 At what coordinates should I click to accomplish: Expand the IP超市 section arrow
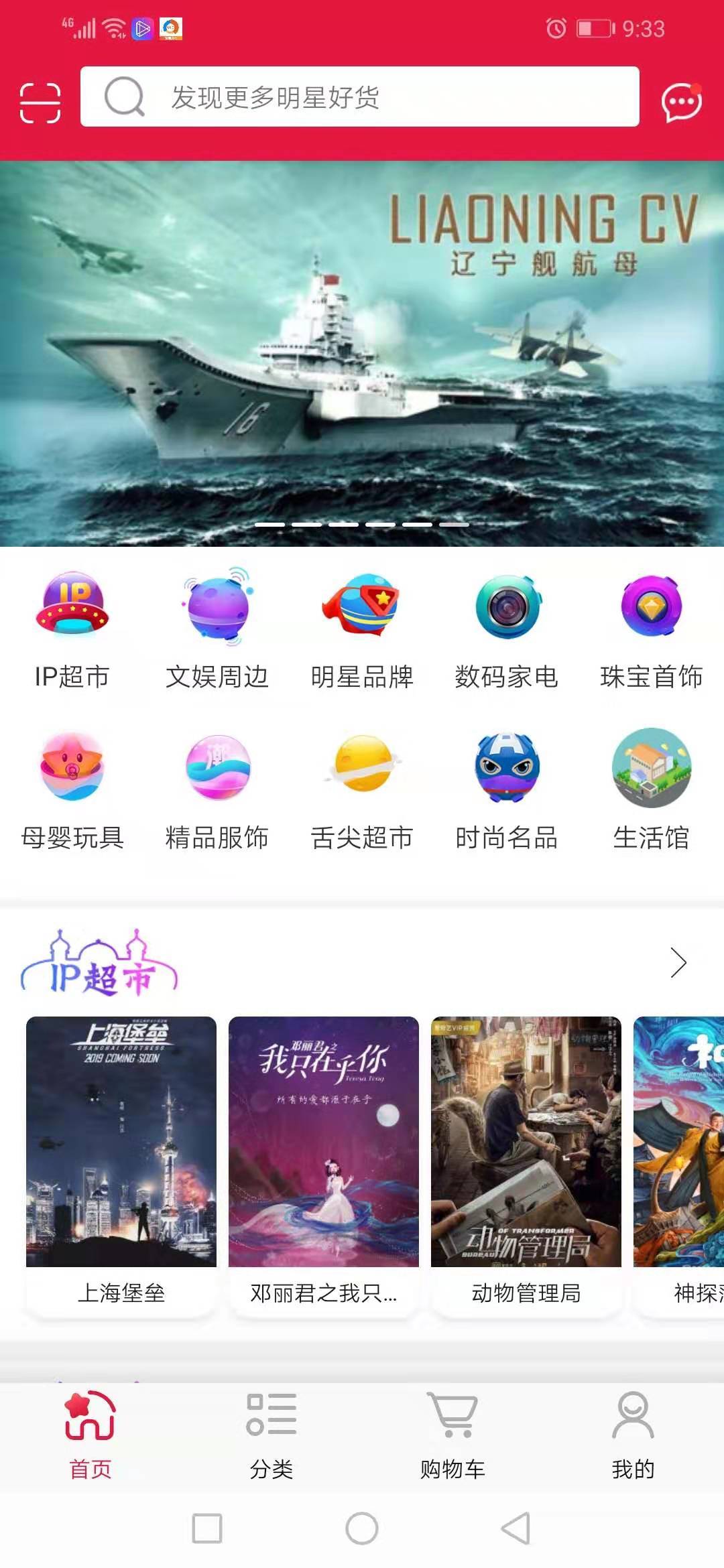click(x=678, y=963)
